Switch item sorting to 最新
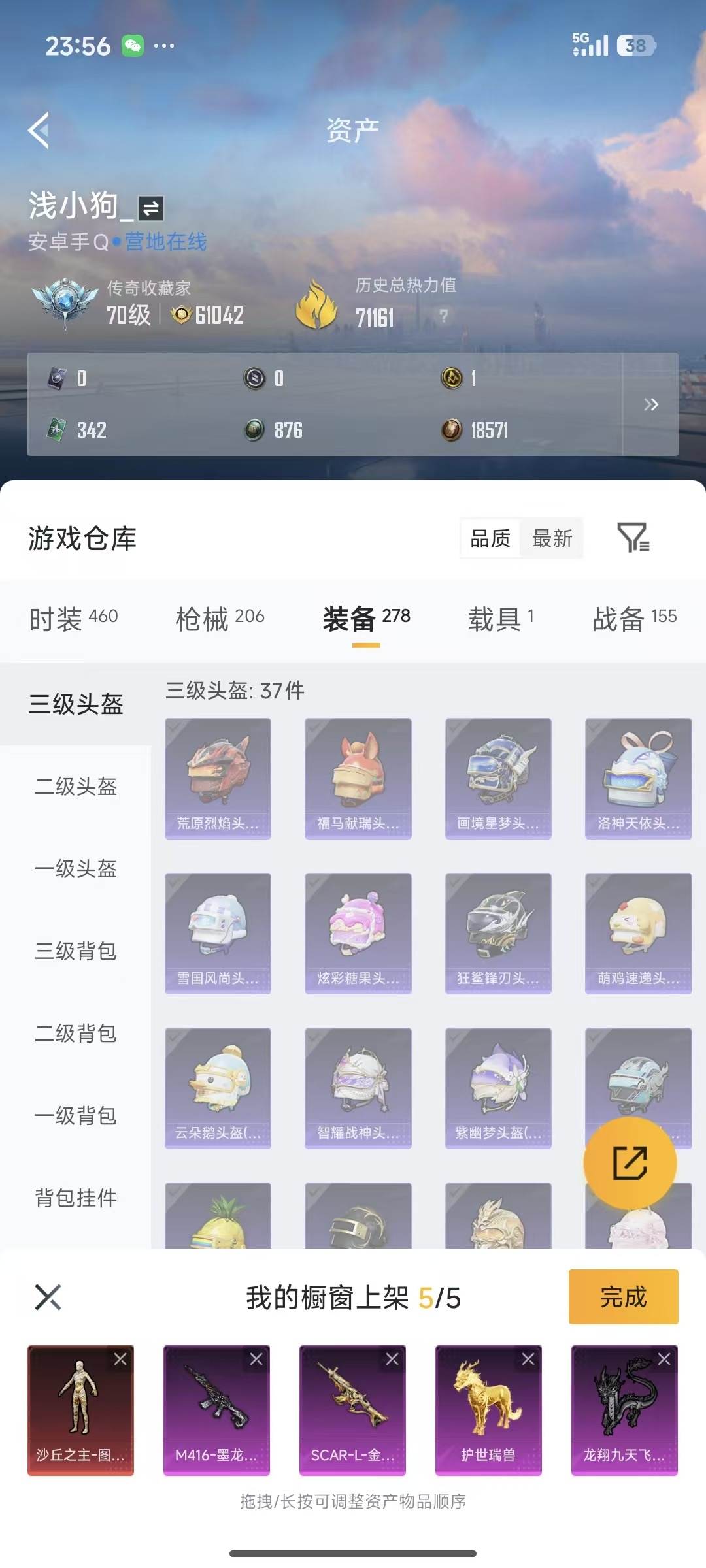 click(551, 538)
